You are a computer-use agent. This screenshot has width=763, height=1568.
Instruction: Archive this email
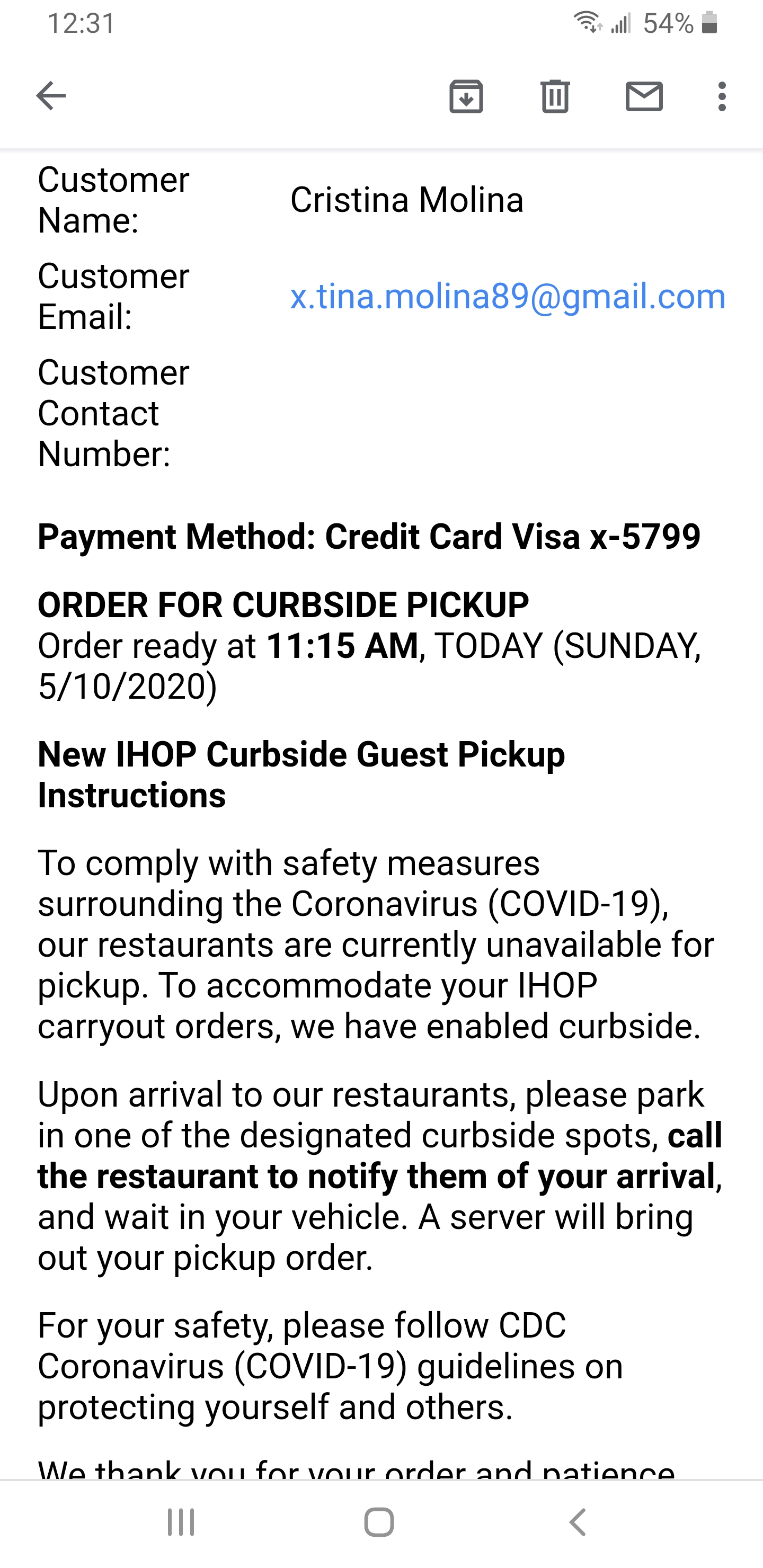click(466, 96)
